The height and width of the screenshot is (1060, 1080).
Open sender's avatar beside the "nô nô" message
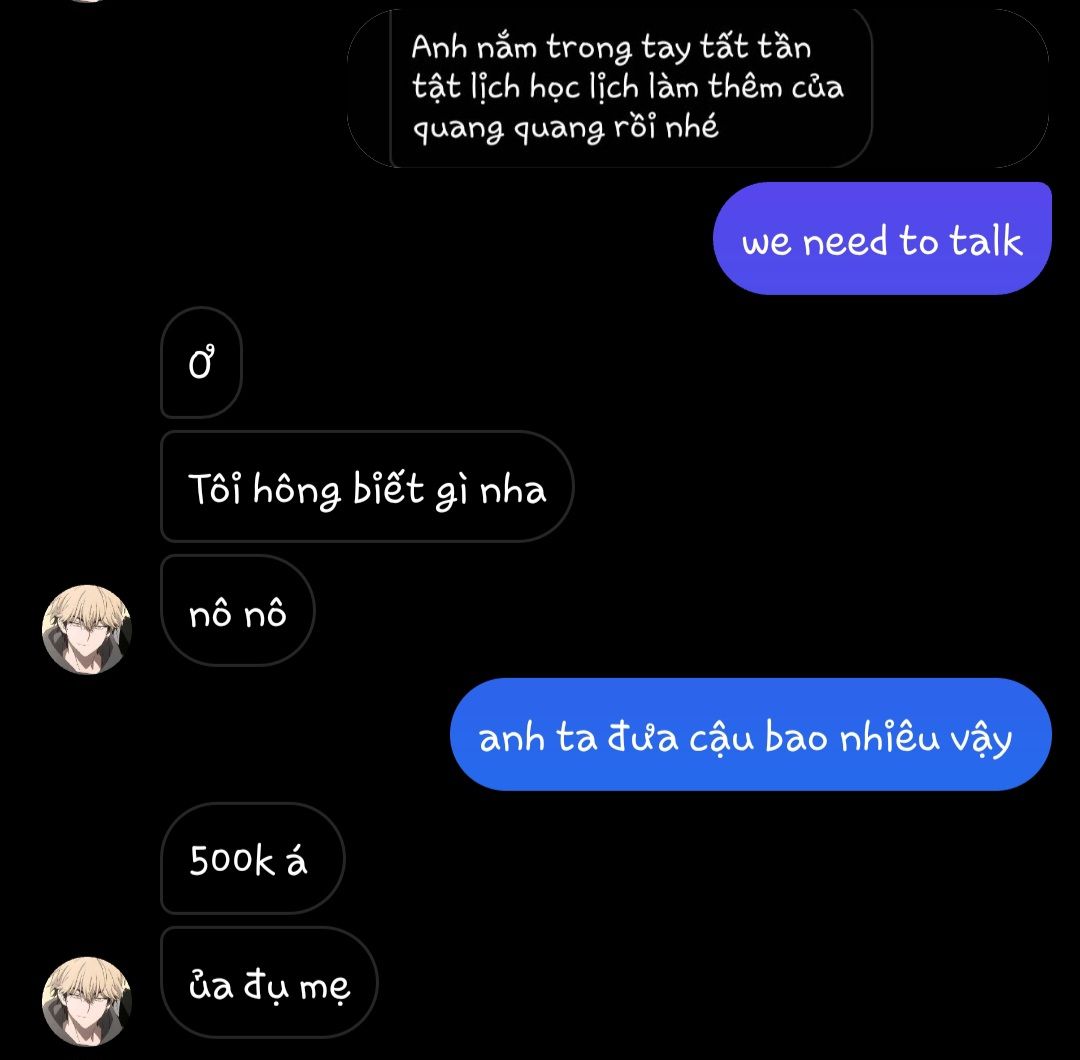click(x=87, y=629)
